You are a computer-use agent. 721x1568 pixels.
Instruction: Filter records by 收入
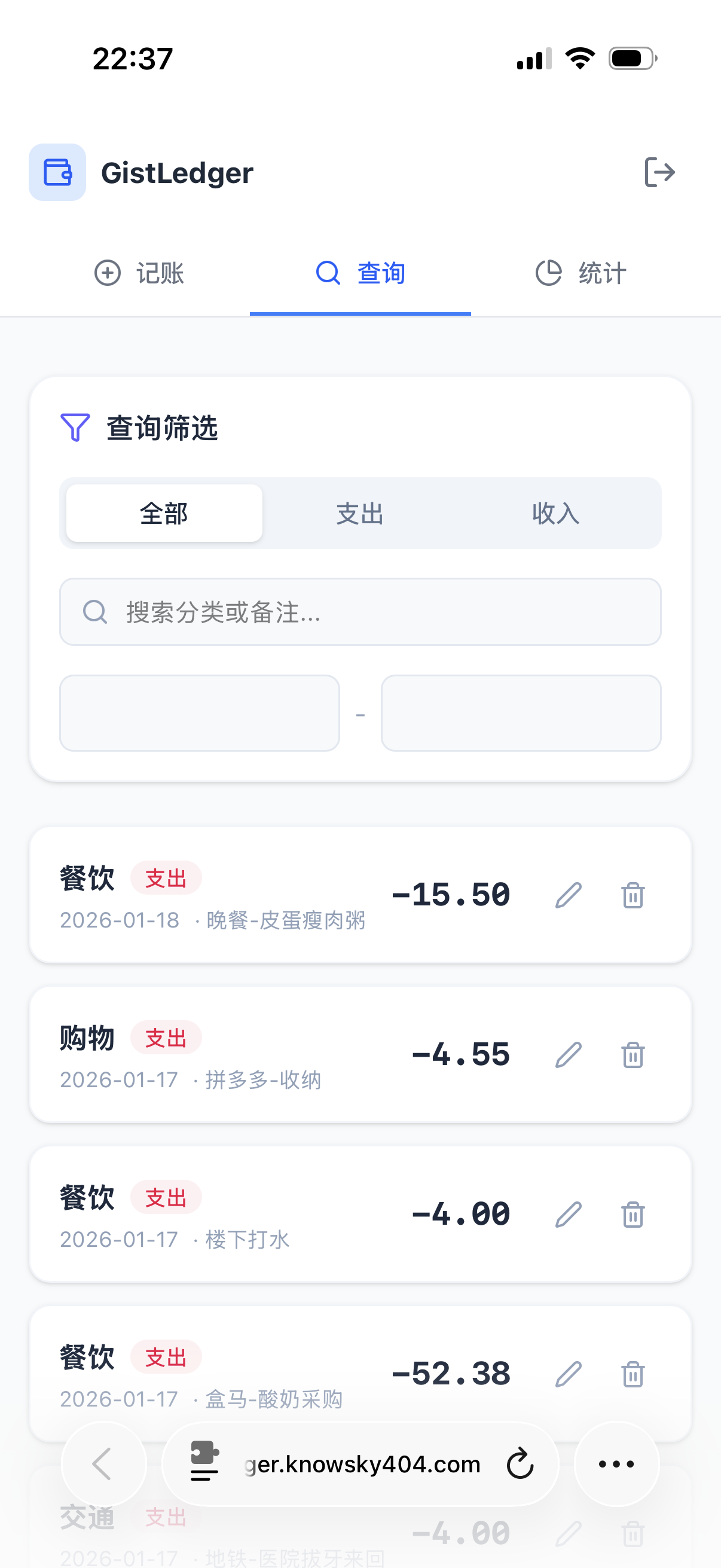pyautogui.click(x=555, y=513)
